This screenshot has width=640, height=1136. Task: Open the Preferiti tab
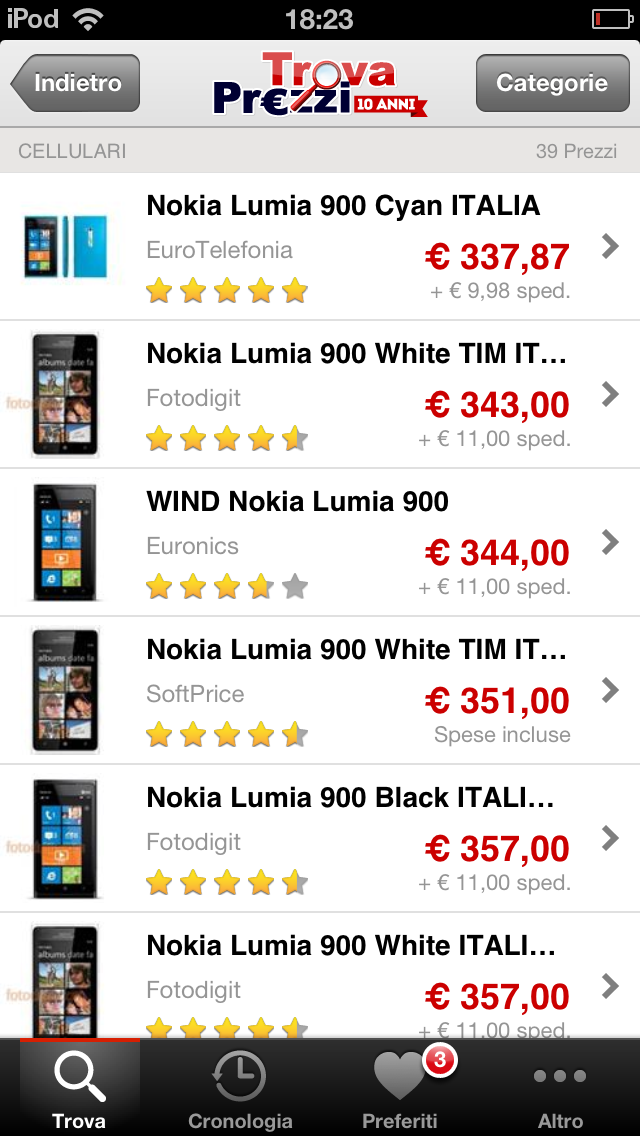click(400, 1087)
